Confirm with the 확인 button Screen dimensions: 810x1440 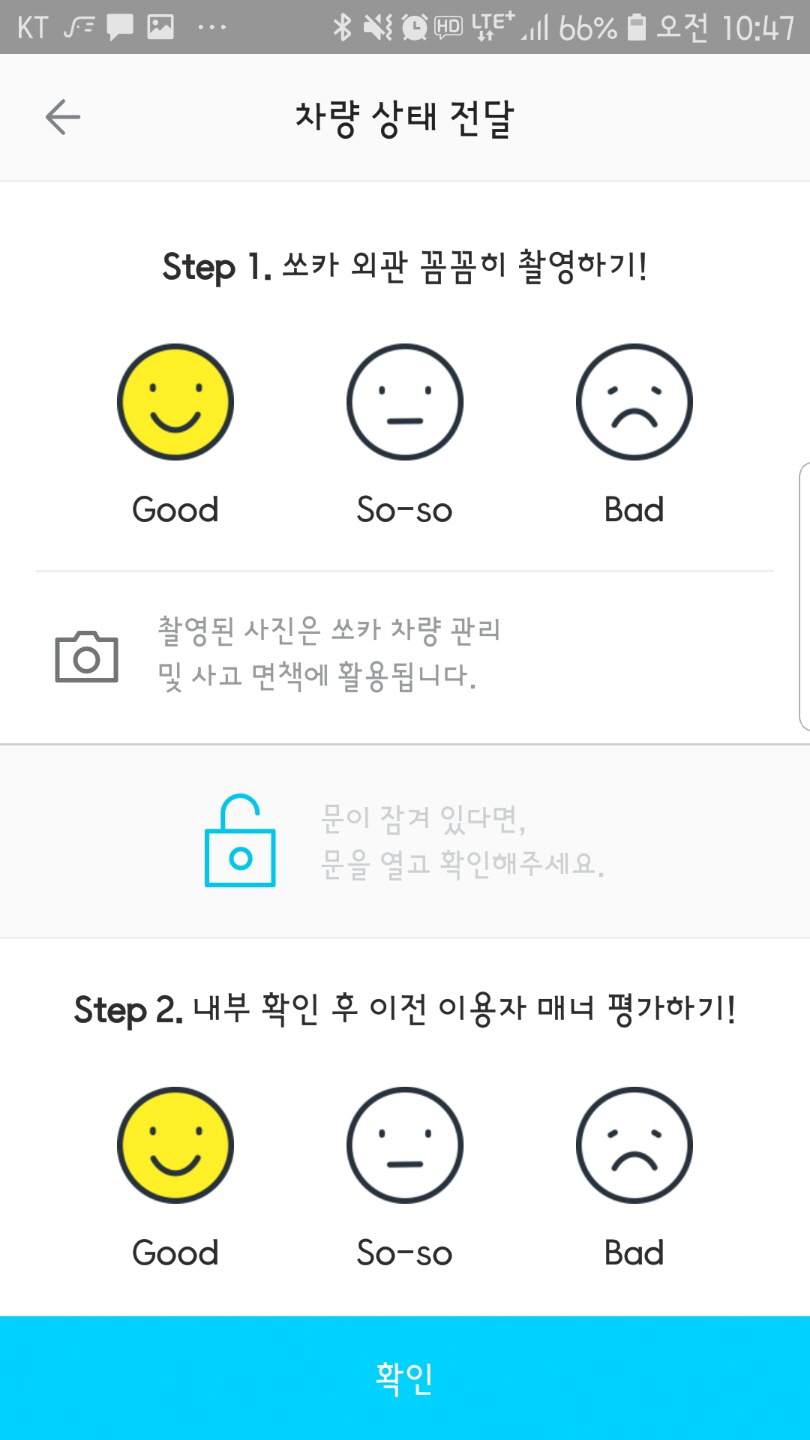pyautogui.click(x=405, y=1378)
